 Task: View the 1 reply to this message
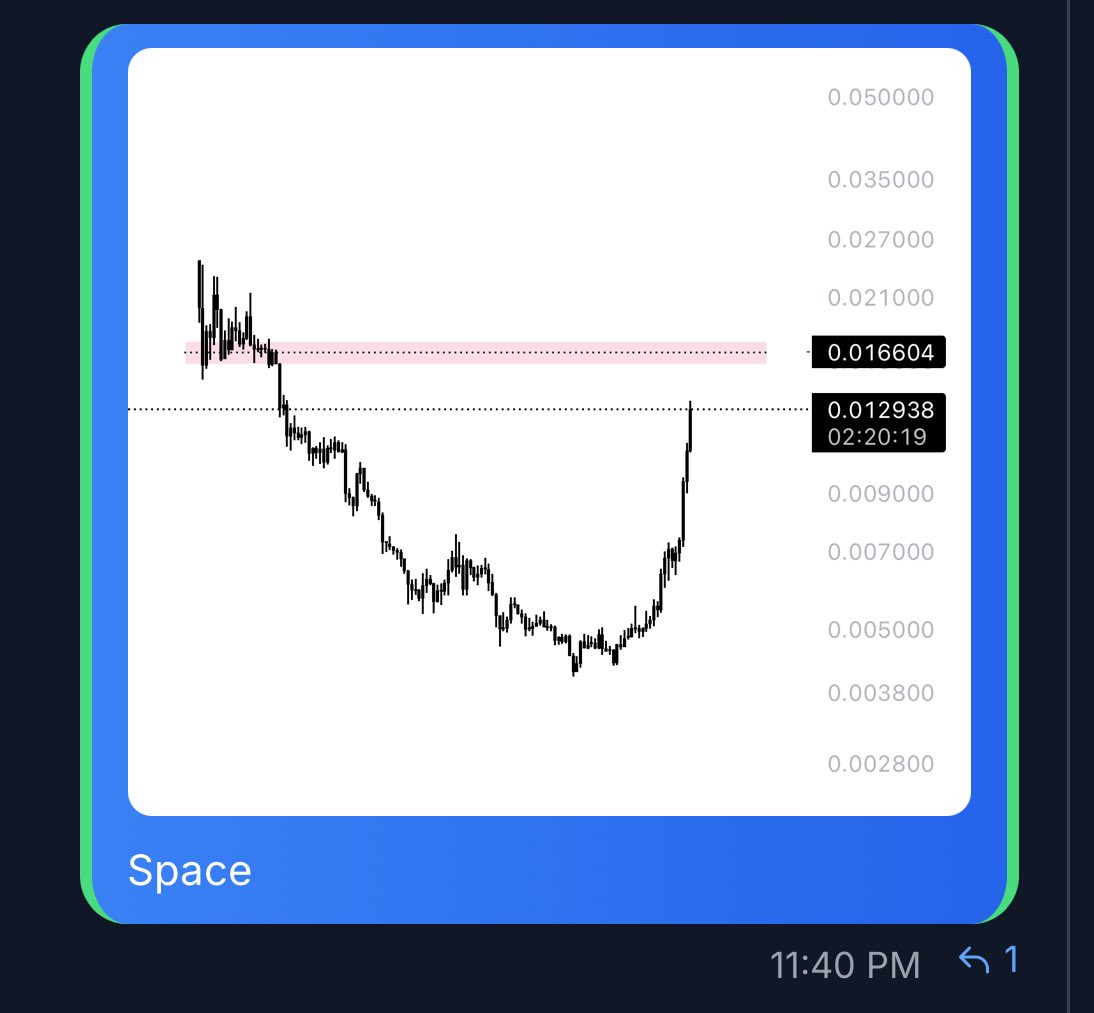[x=988, y=960]
